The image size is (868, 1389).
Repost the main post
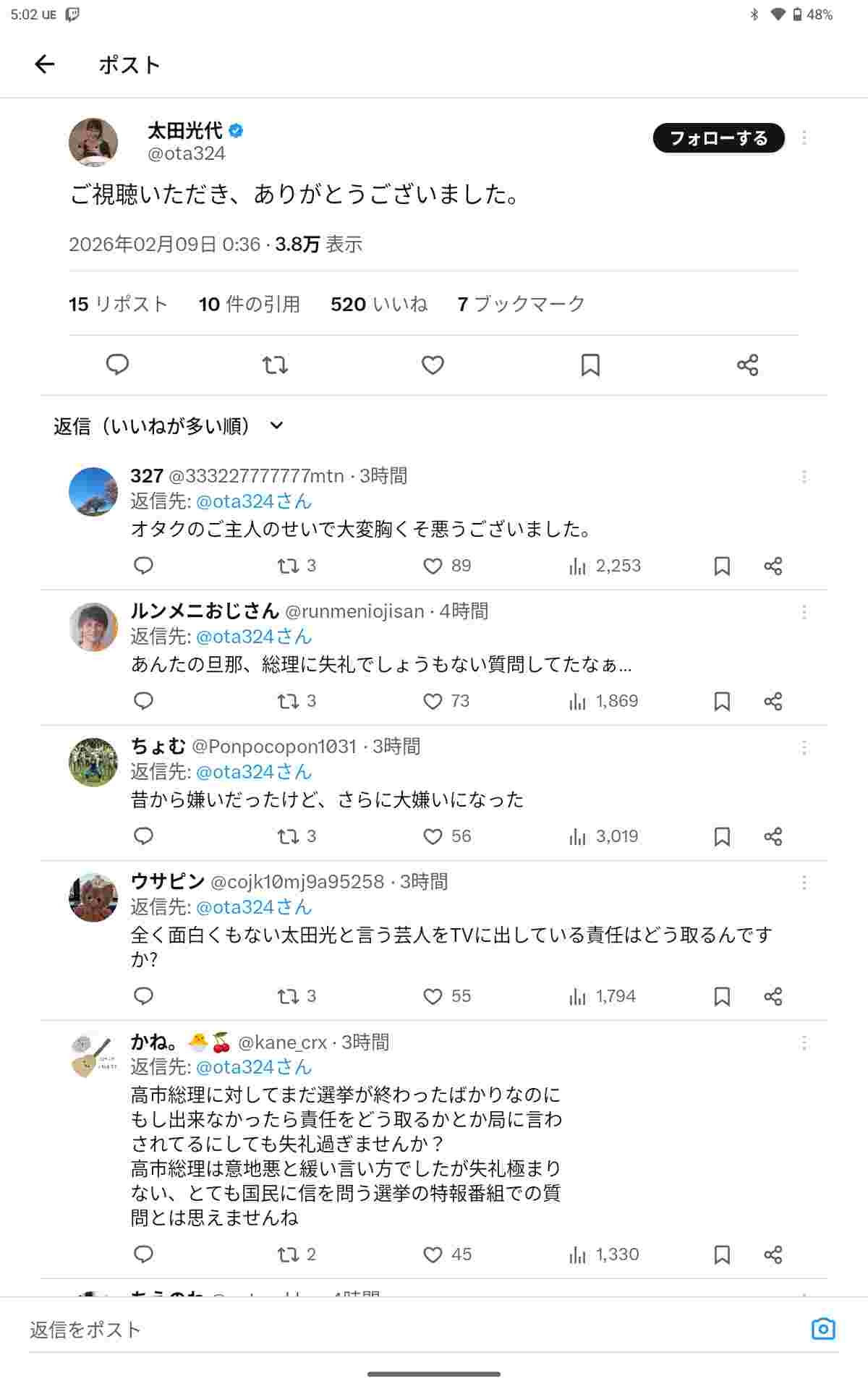coord(275,365)
